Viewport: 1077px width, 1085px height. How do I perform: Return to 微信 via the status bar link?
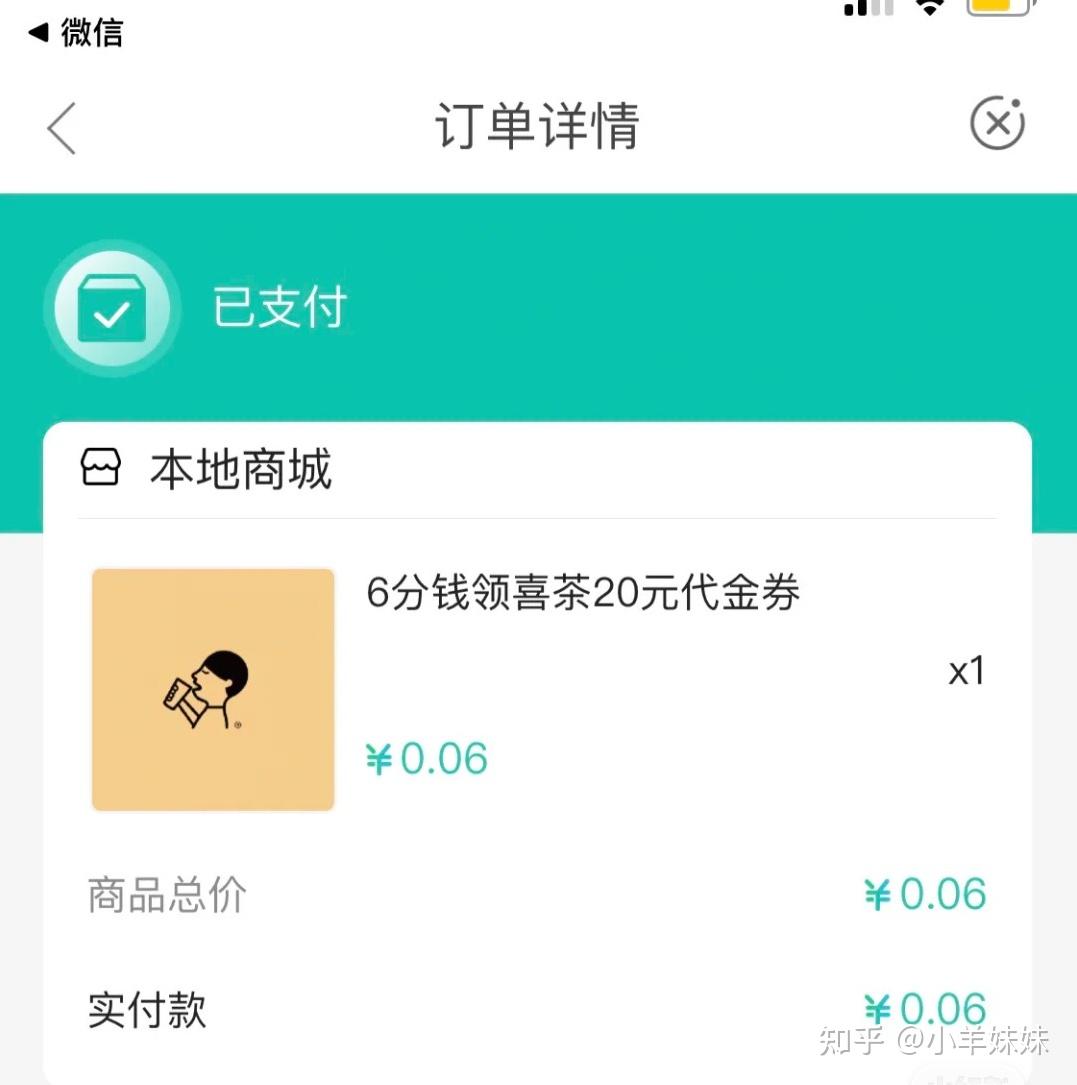pos(76,33)
